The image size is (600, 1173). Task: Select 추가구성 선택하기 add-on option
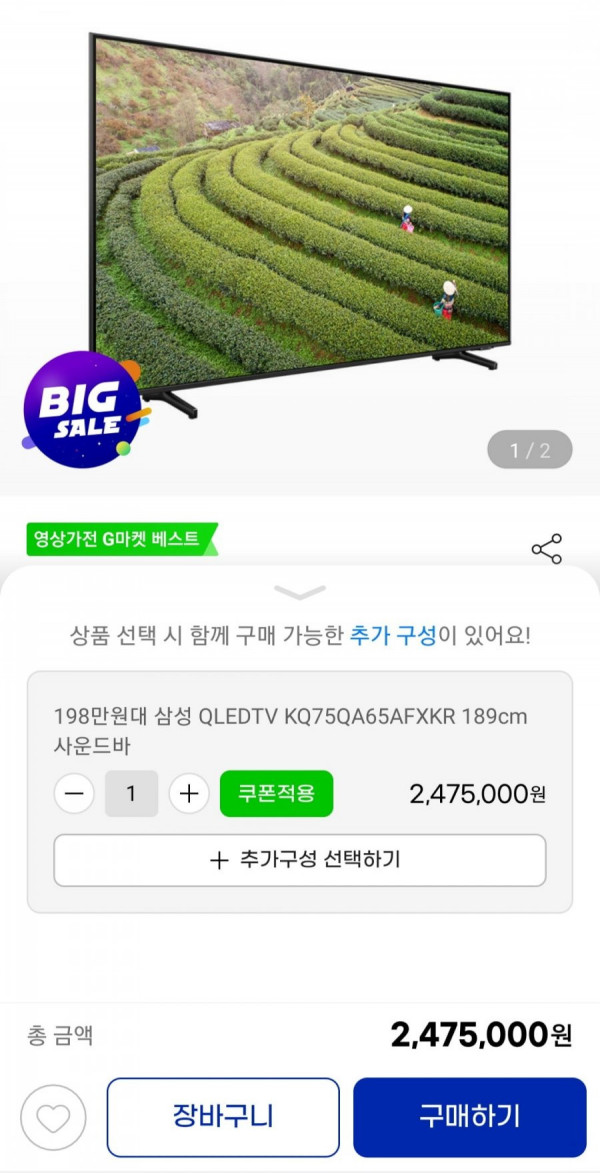coord(300,860)
